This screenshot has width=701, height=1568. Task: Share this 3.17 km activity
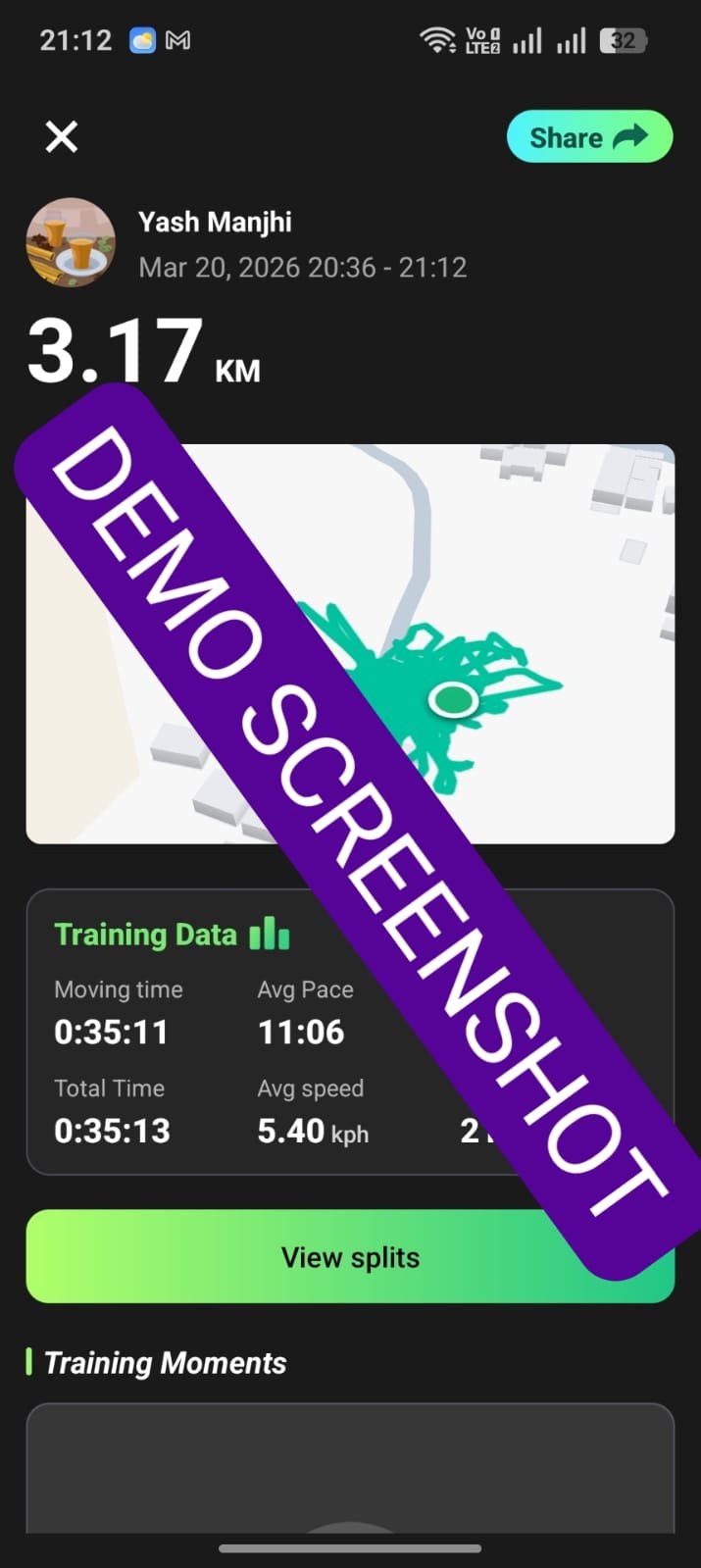[x=589, y=137]
